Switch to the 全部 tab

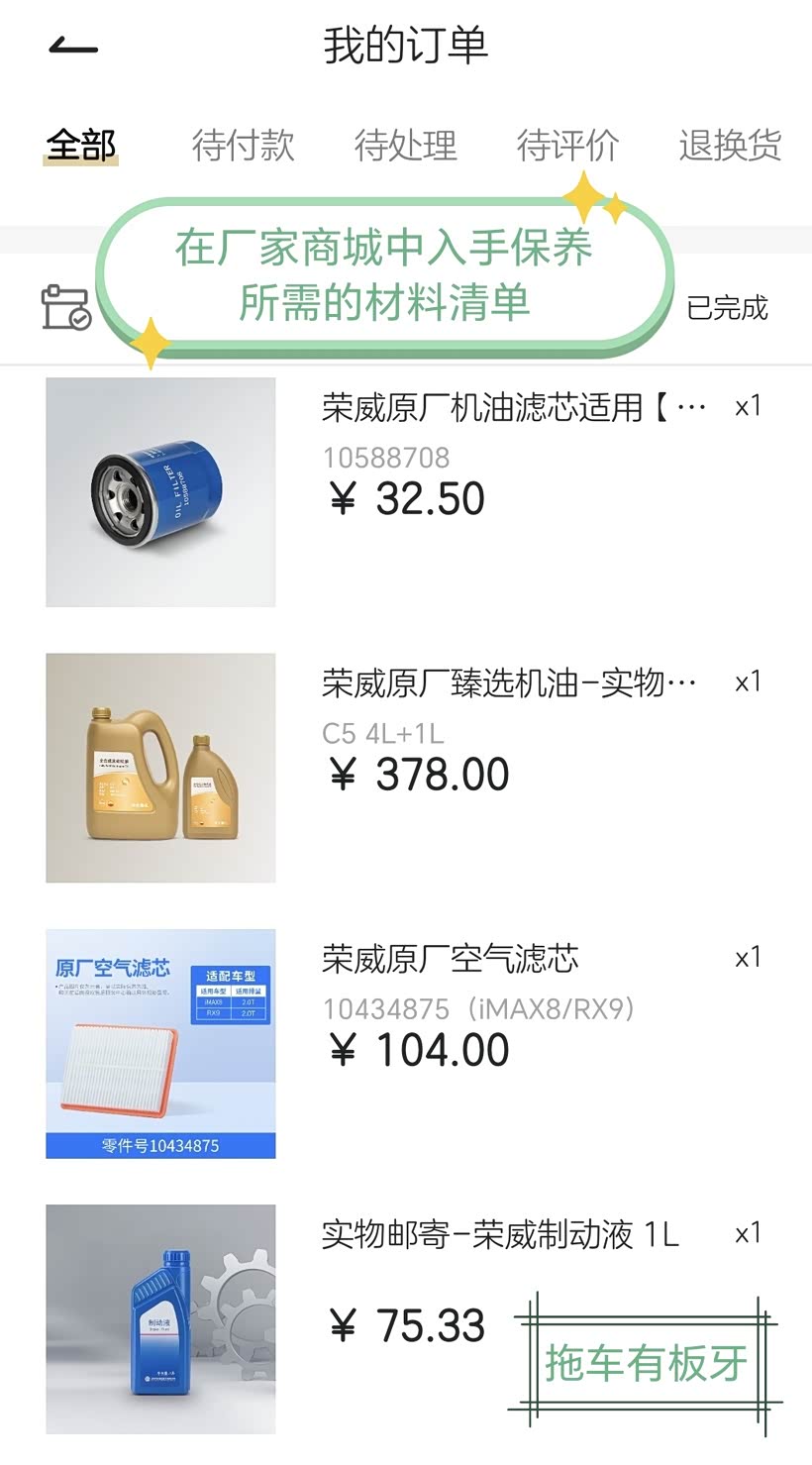81,146
